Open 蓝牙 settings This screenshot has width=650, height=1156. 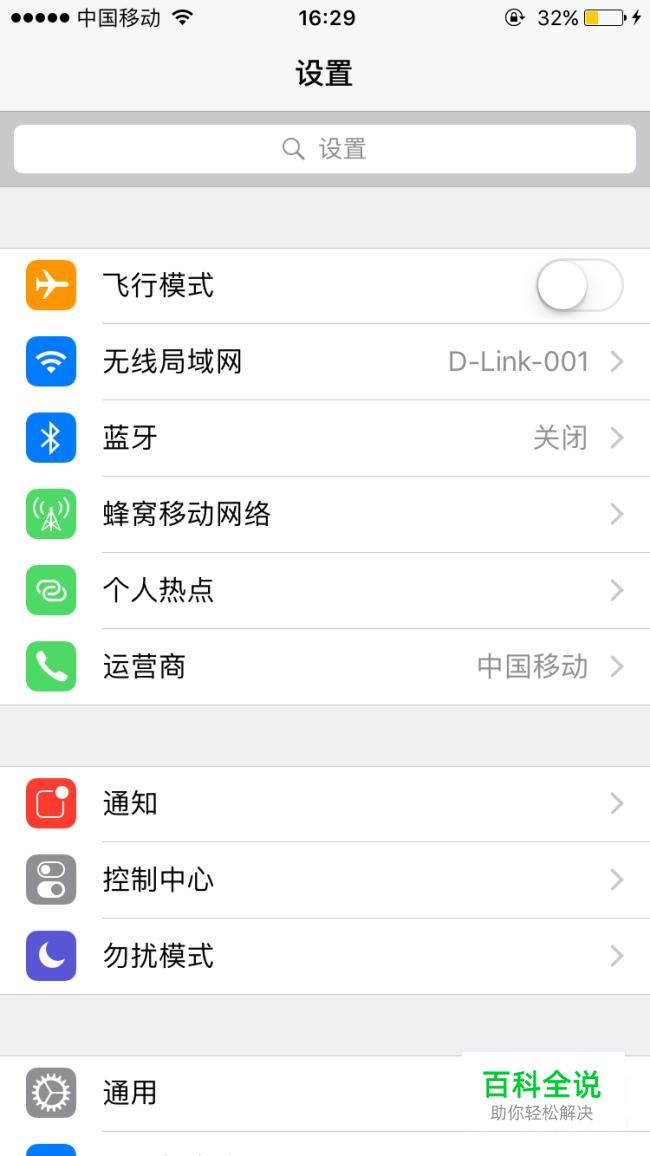pyautogui.click(x=324, y=438)
